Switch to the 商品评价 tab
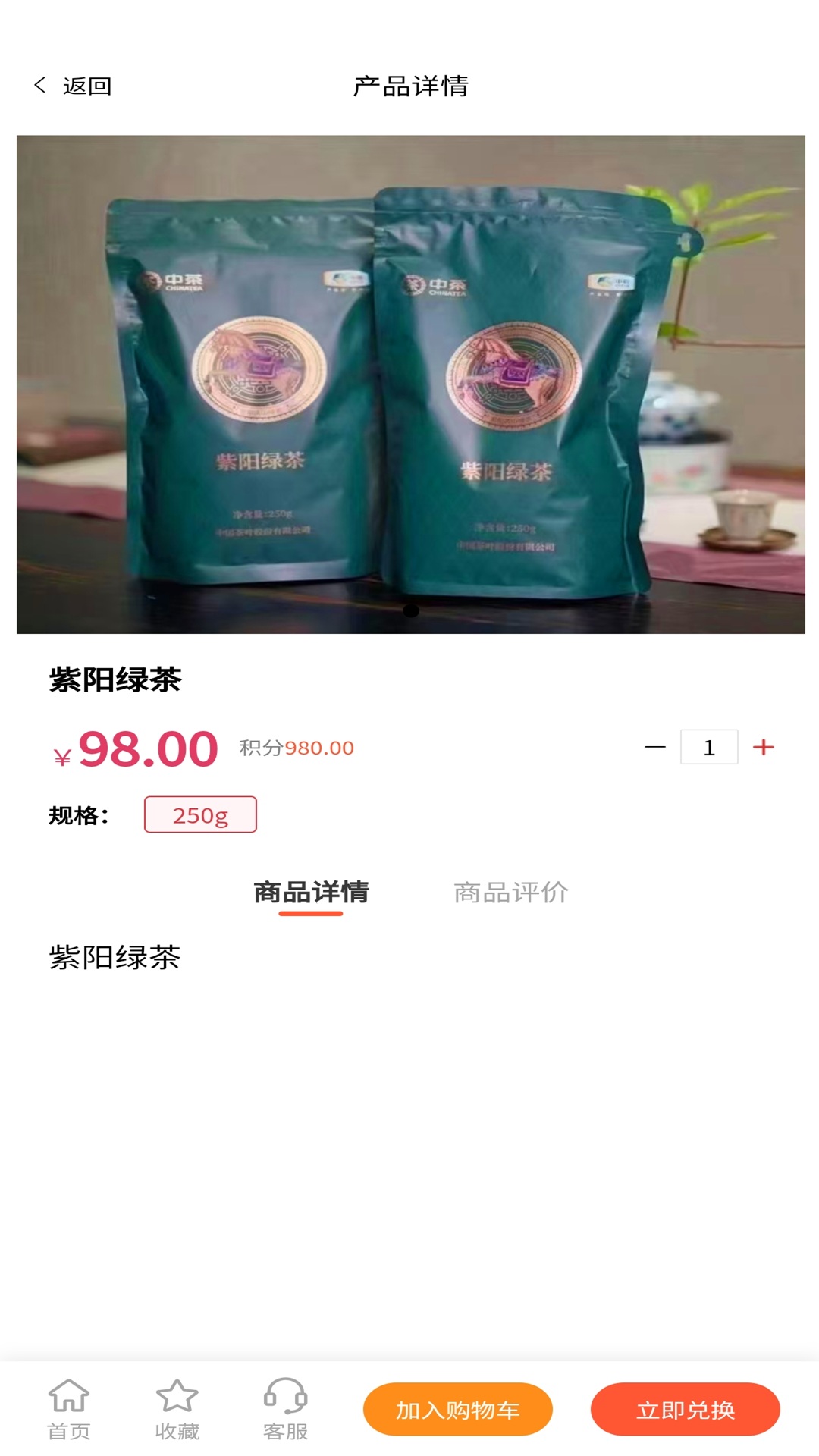The height and width of the screenshot is (1456, 819). coord(510,893)
